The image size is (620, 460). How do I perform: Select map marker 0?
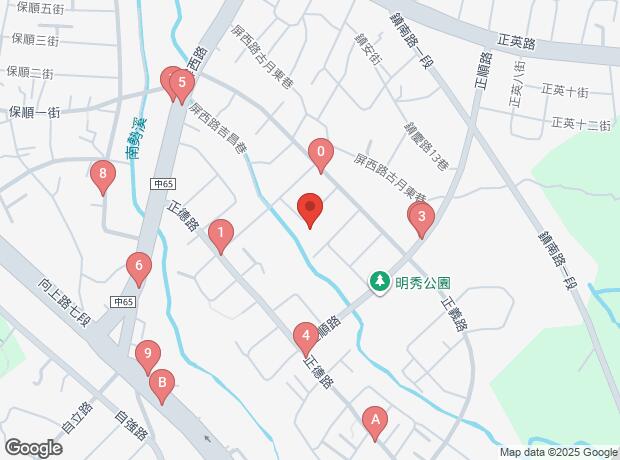coord(320,154)
